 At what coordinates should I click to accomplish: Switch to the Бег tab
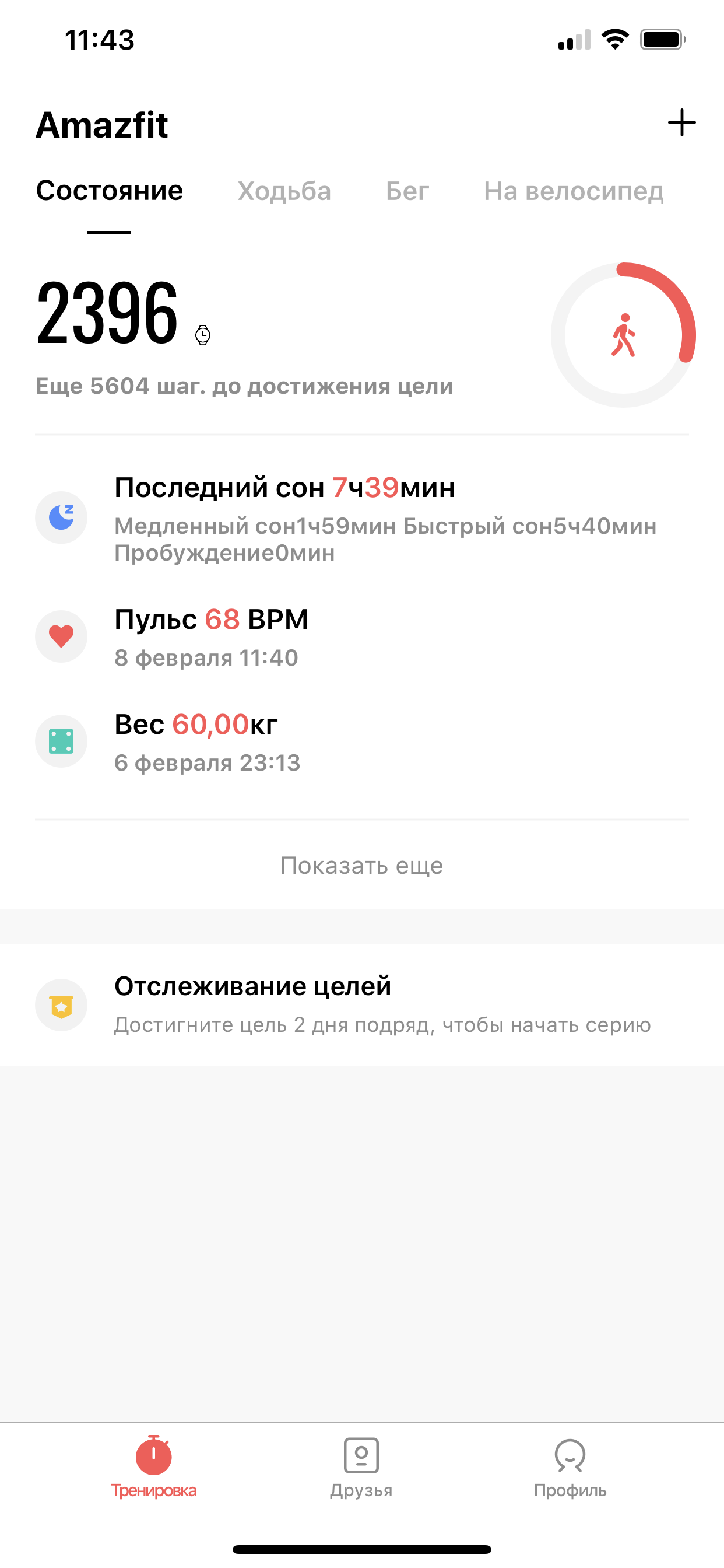coord(407,191)
